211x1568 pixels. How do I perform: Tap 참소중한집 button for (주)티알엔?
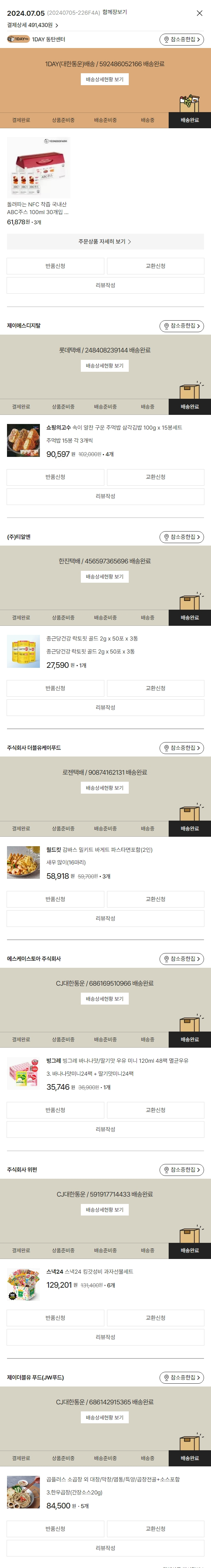[181, 537]
